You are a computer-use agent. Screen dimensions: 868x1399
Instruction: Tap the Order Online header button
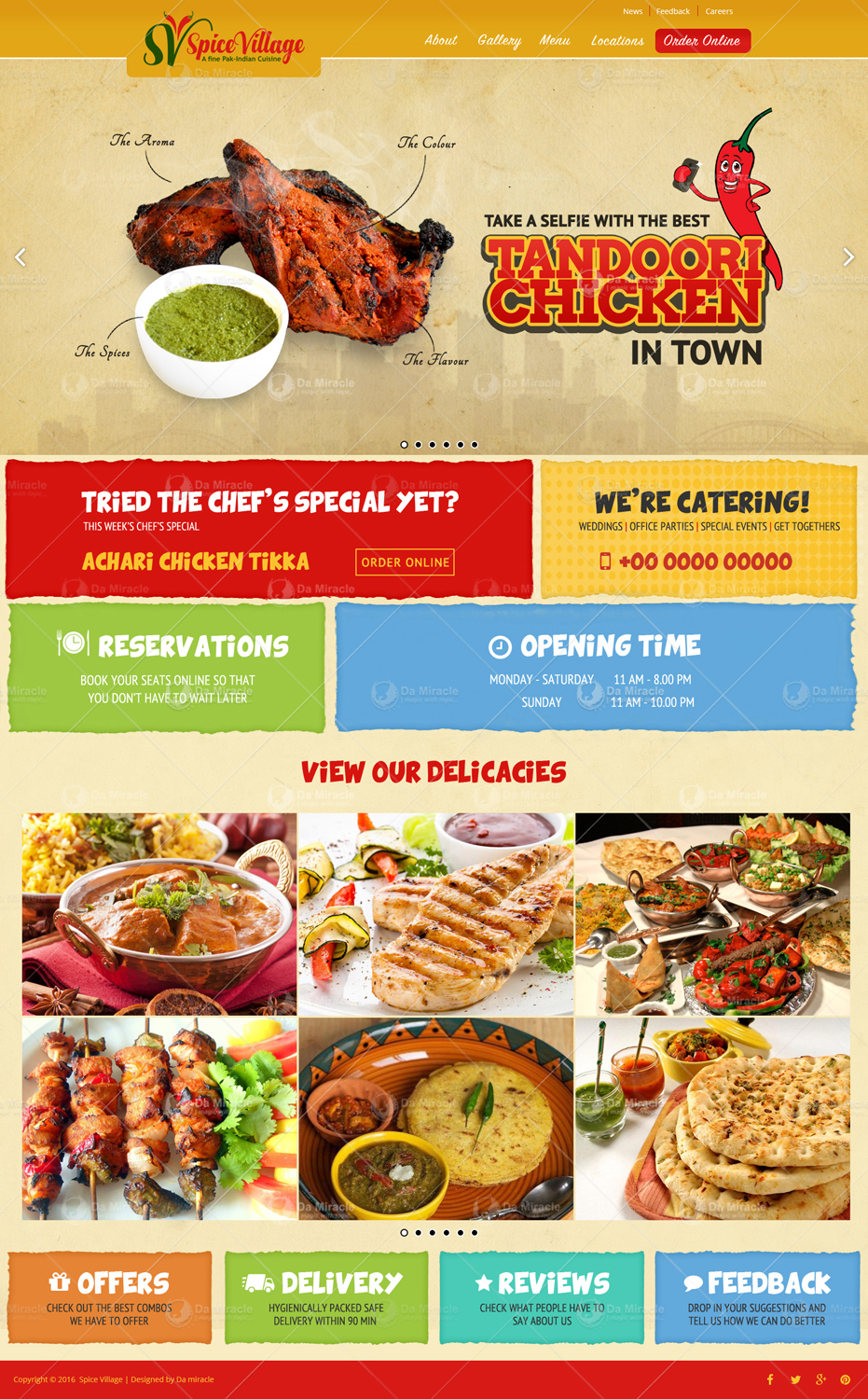[x=702, y=41]
